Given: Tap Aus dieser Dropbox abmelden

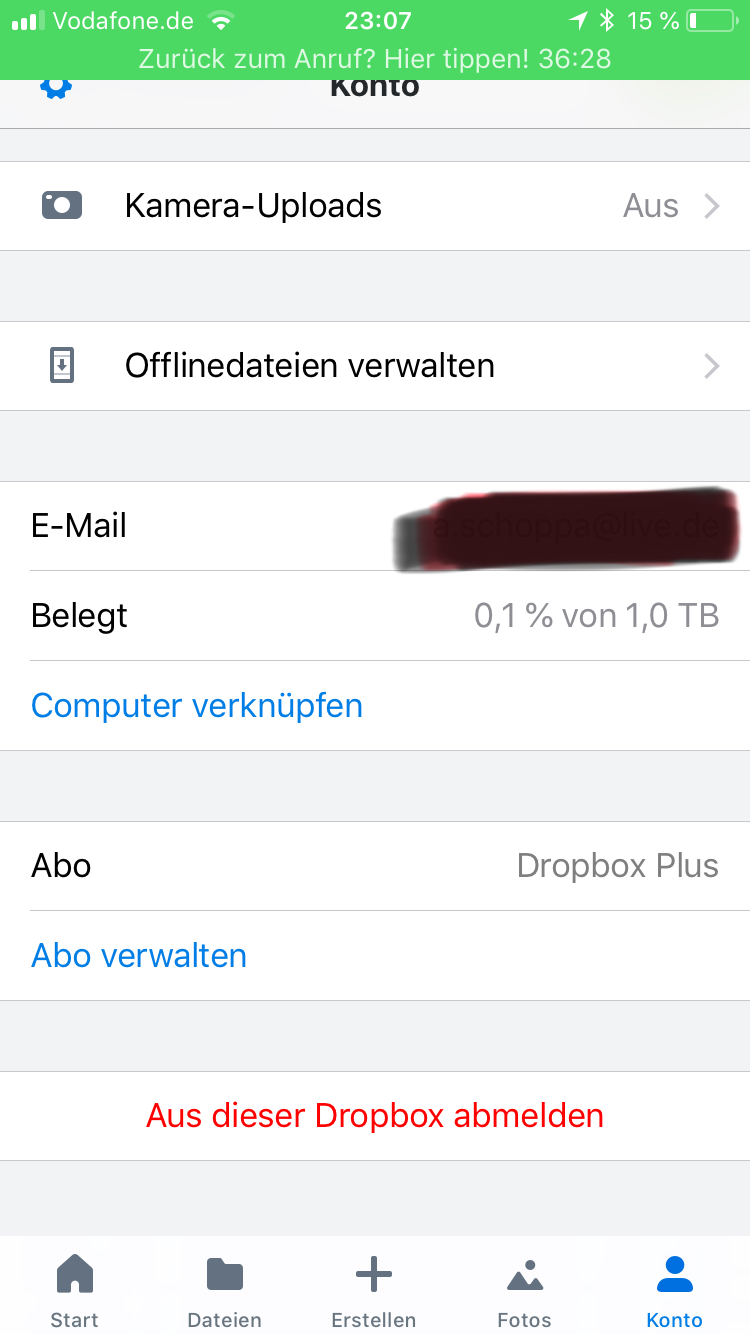Looking at the screenshot, I should [x=375, y=1116].
